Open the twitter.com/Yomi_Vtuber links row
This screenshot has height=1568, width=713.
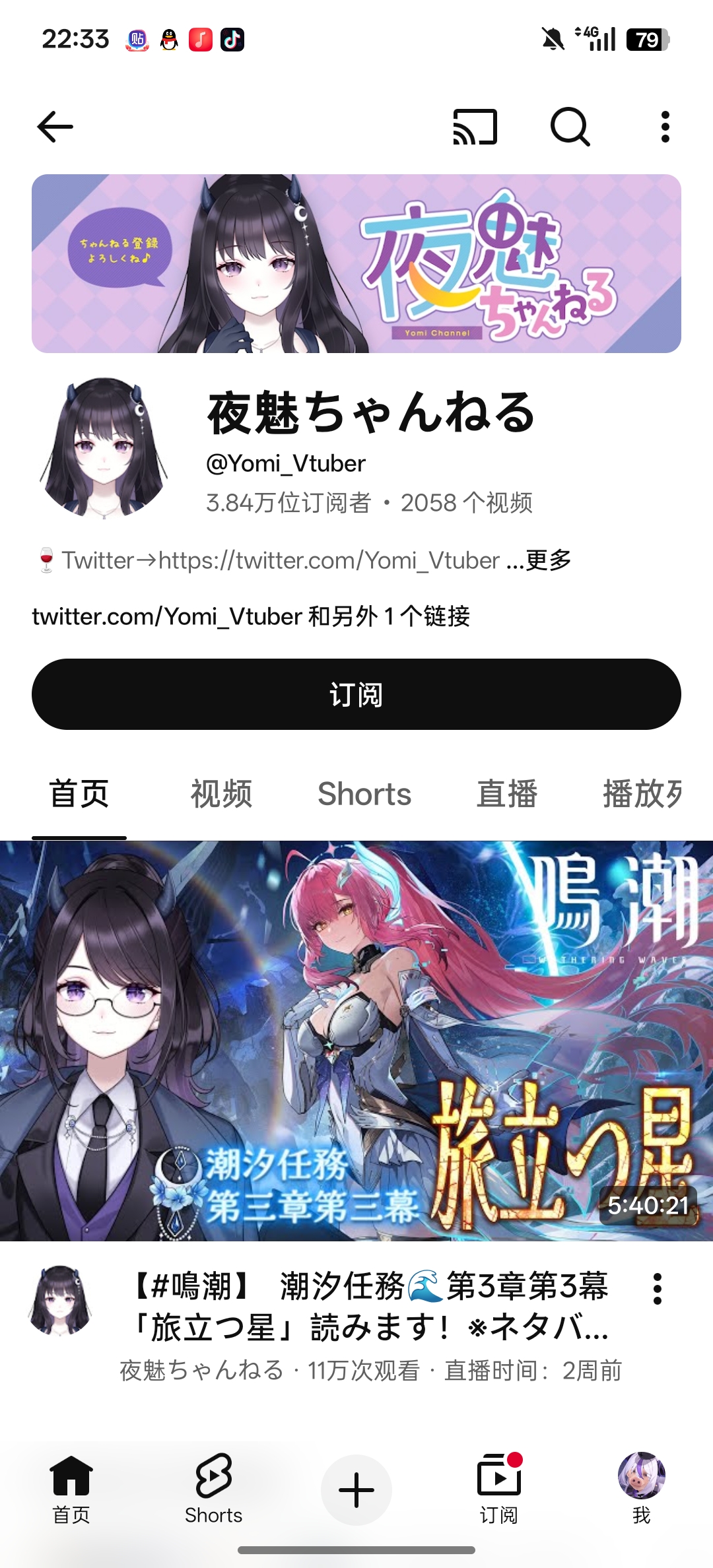[251, 616]
